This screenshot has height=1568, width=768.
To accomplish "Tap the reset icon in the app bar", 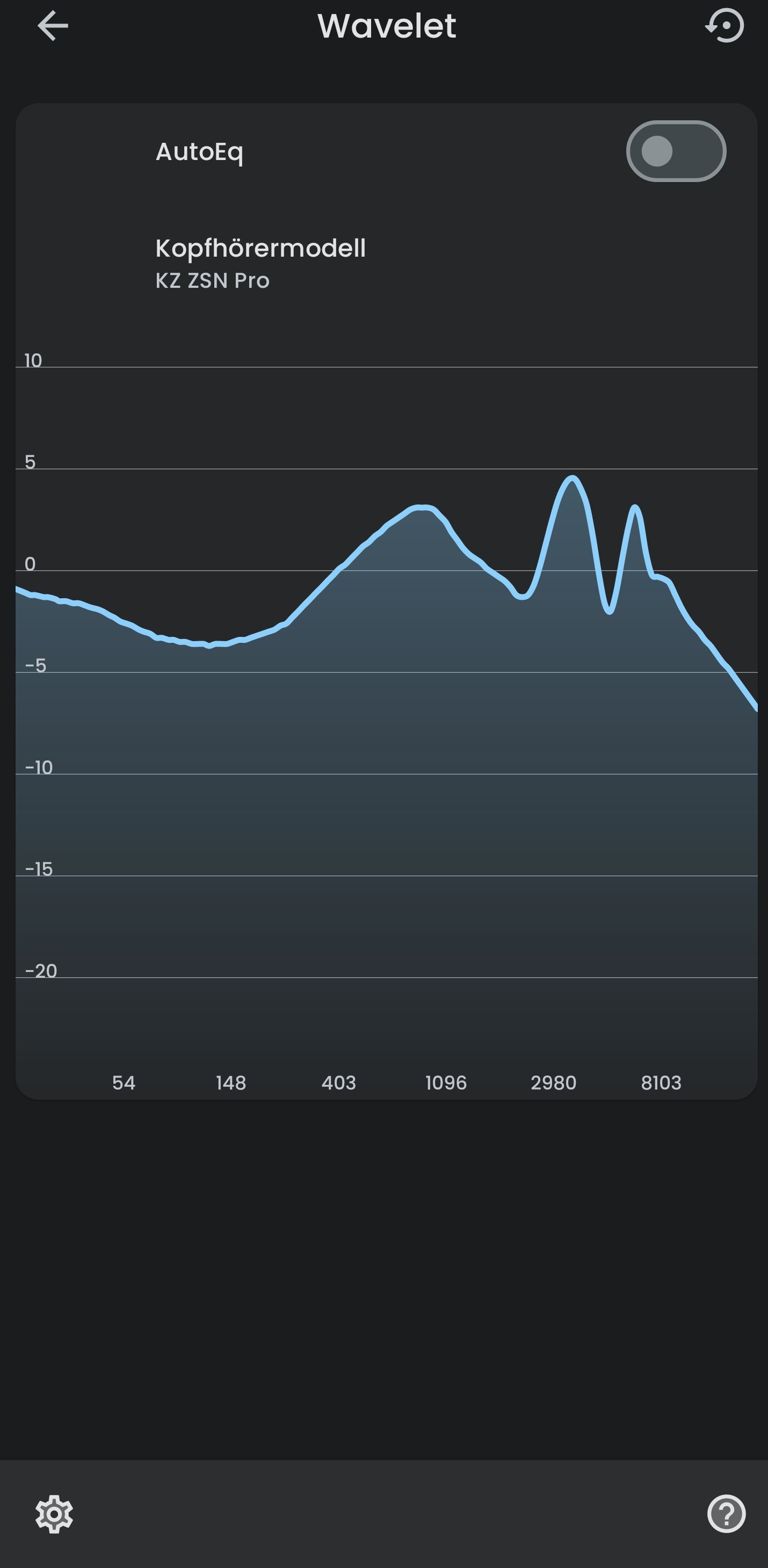I will tap(724, 26).
